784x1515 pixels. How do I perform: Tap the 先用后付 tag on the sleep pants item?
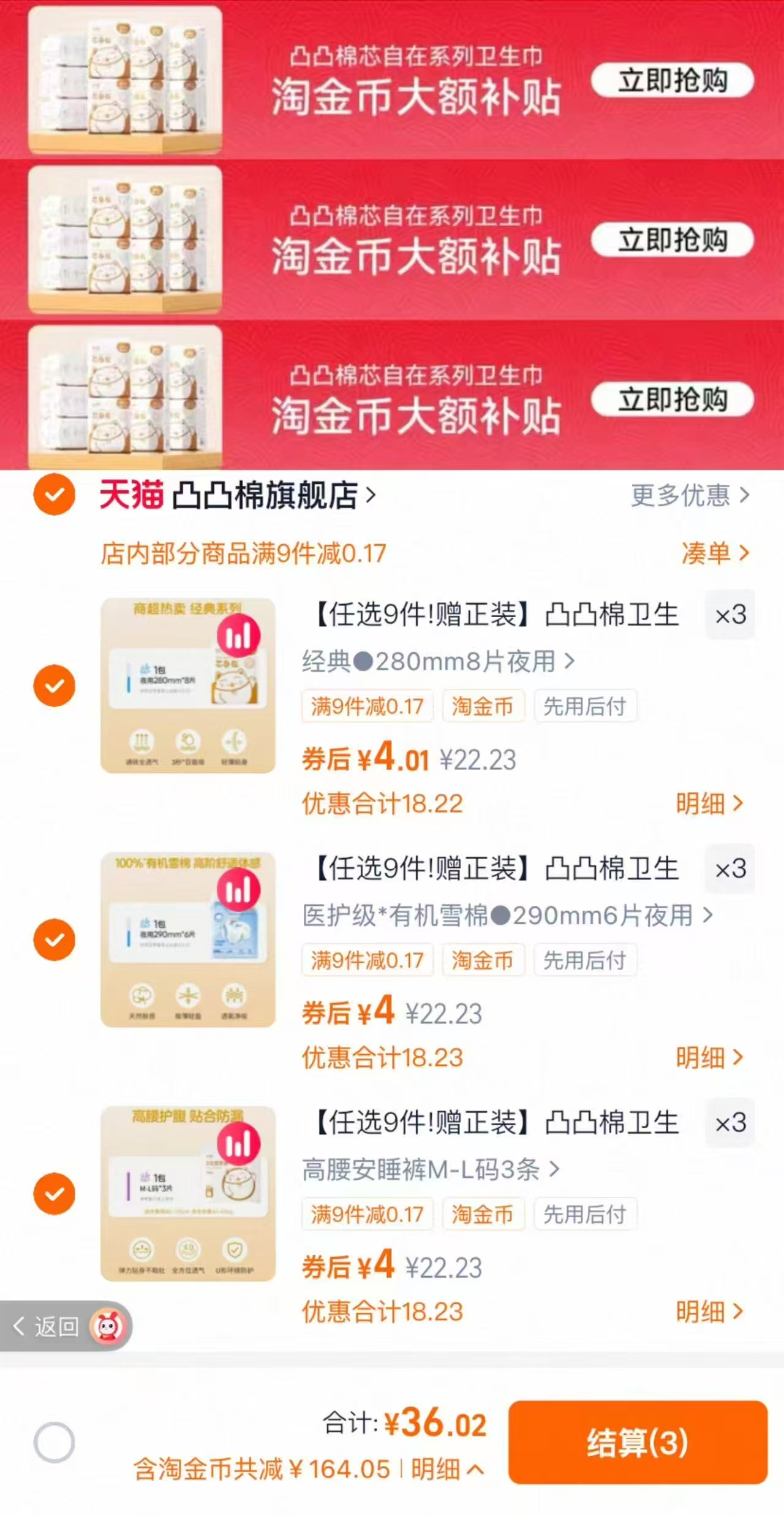(x=585, y=1215)
